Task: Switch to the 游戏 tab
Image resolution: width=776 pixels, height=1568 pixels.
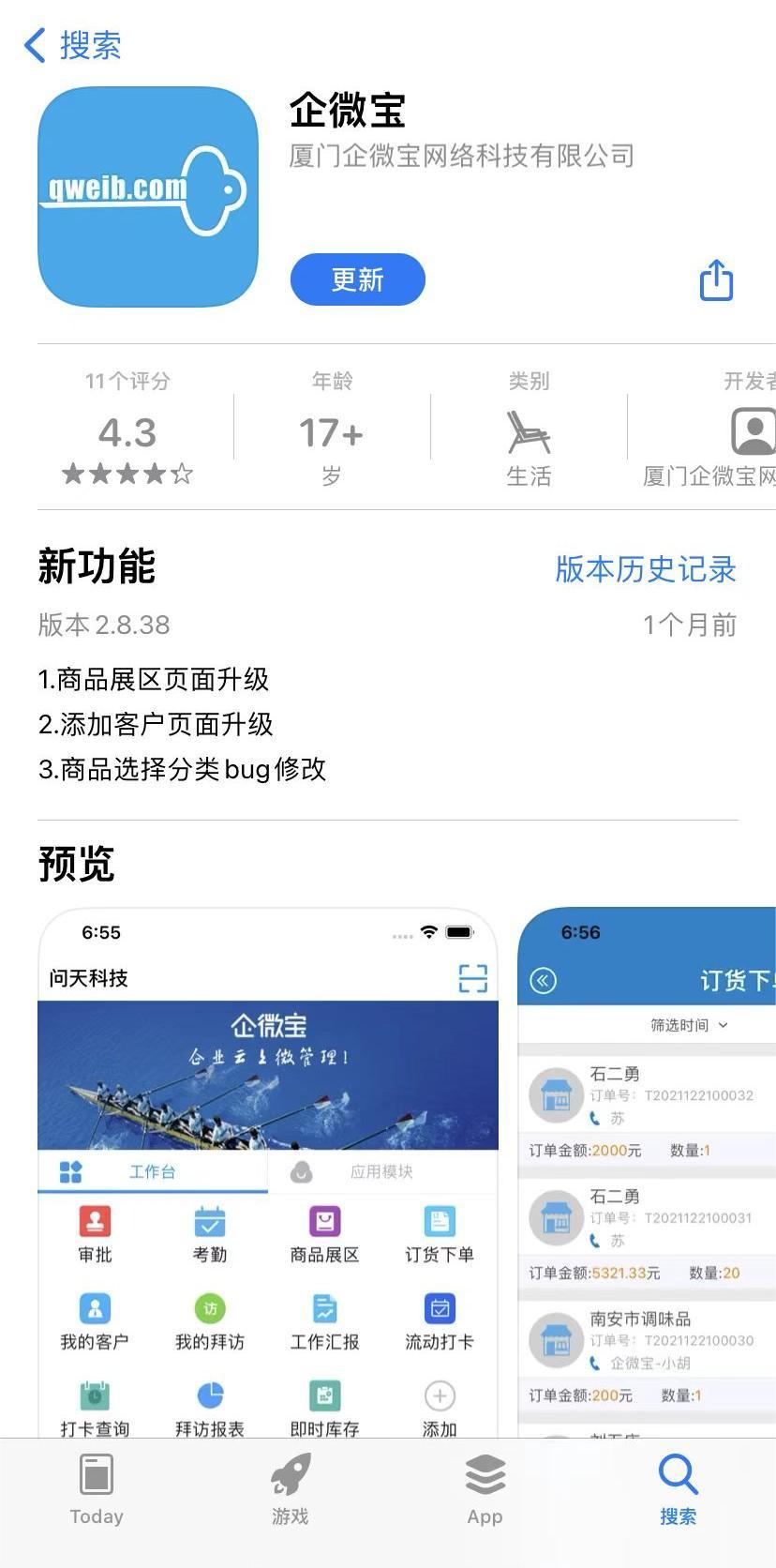Action: pos(291,1489)
